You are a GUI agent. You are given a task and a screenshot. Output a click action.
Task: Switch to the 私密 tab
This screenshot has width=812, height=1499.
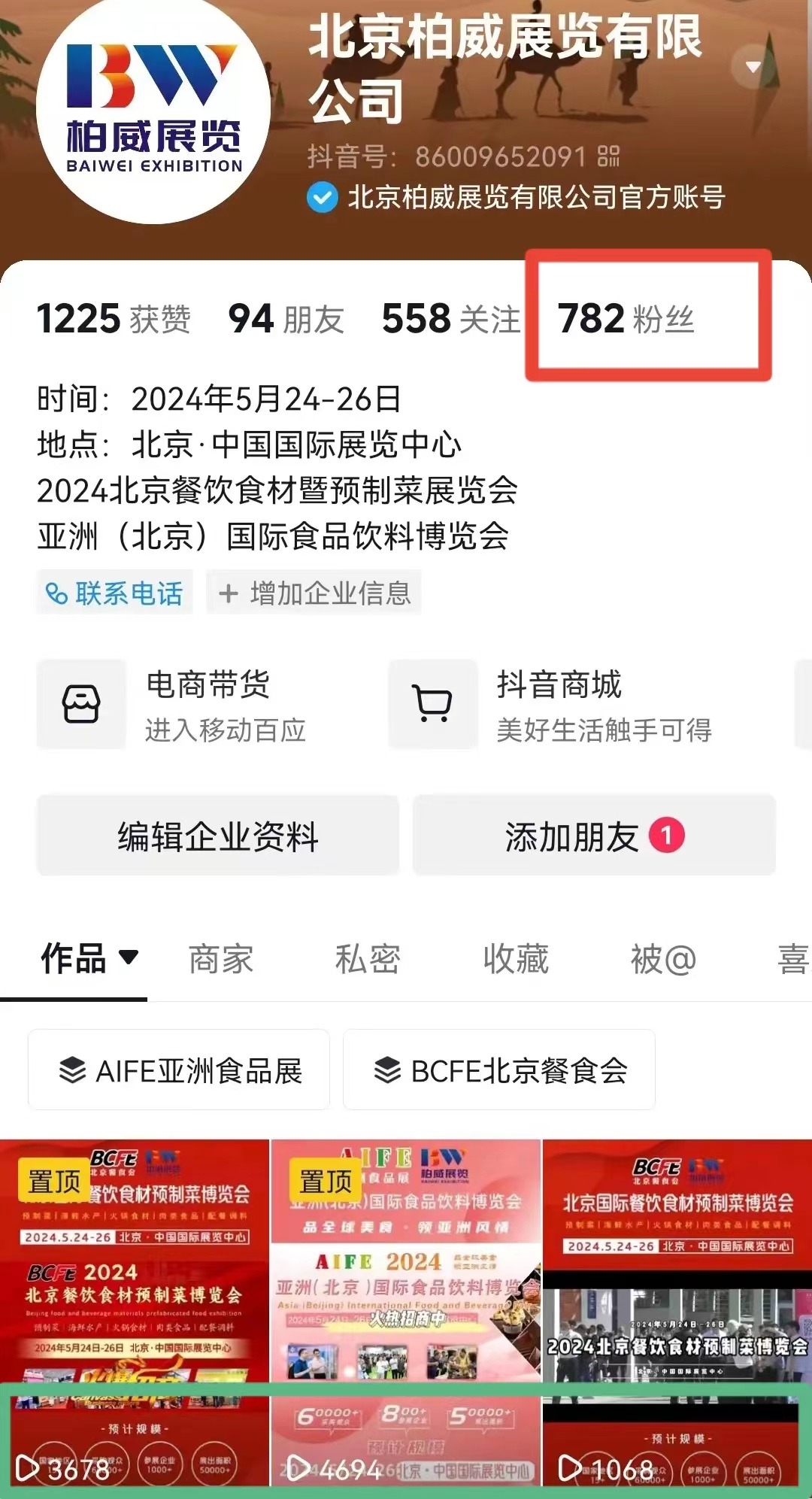coord(368,960)
